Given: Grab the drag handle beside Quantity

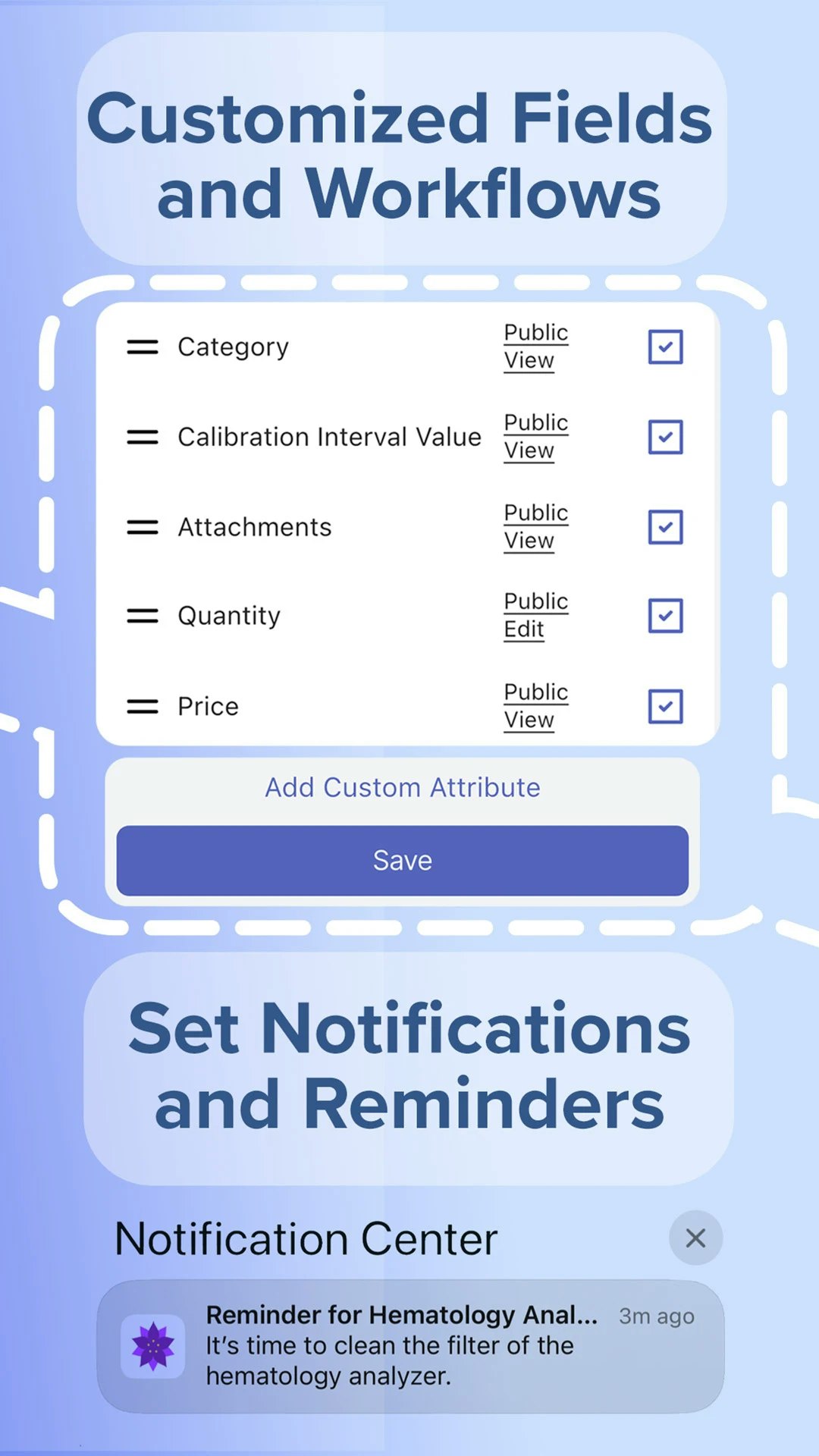Looking at the screenshot, I should pyautogui.click(x=141, y=616).
